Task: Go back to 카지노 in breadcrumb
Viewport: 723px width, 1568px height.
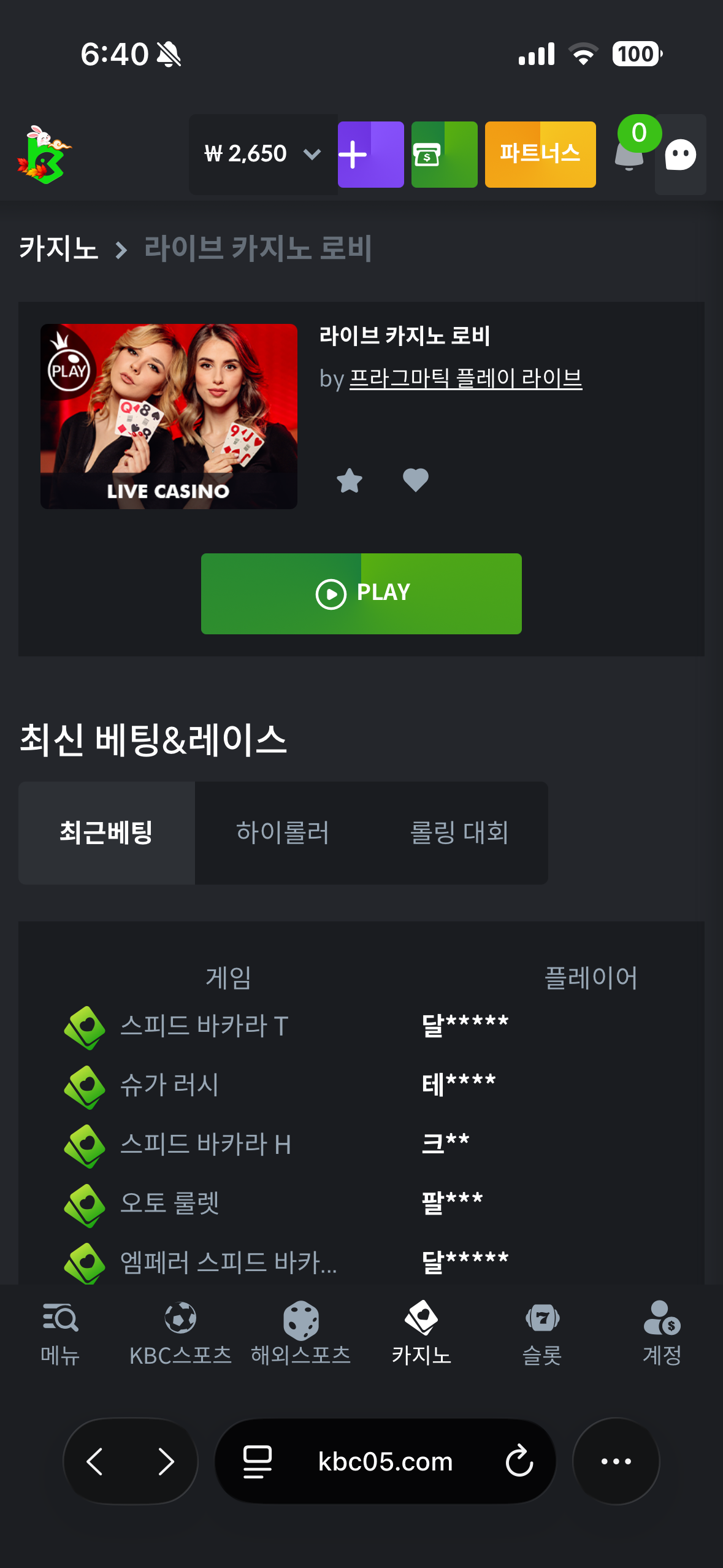Action: pos(59,248)
